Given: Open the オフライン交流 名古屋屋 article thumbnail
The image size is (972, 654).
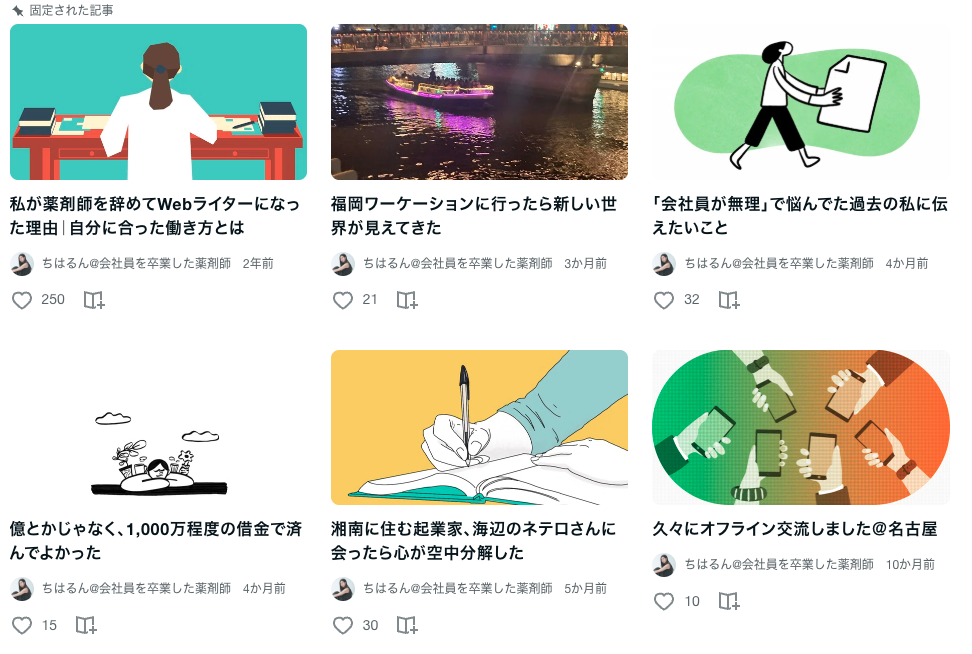Looking at the screenshot, I should pyautogui.click(x=800, y=428).
